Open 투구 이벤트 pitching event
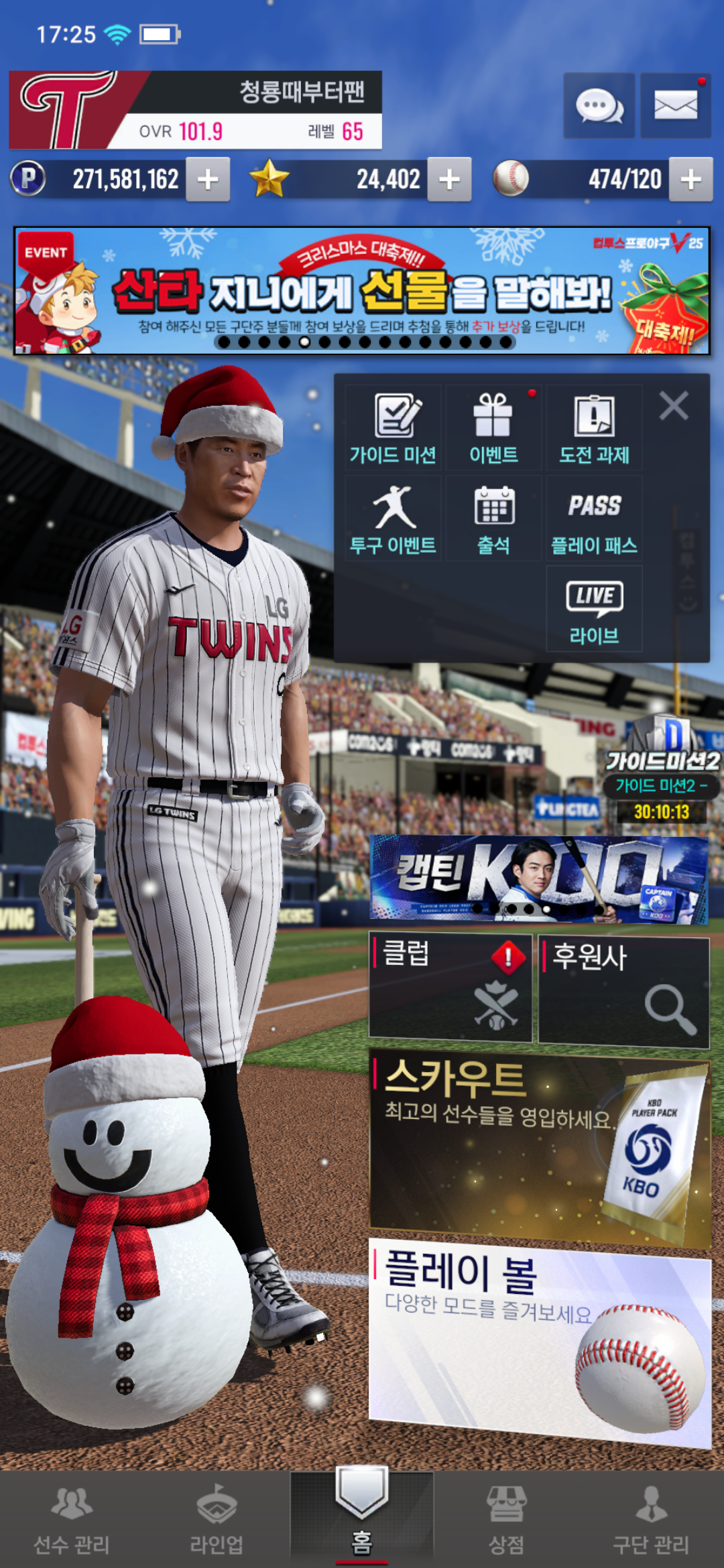This screenshot has height=1568, width=724. (394, 519)
